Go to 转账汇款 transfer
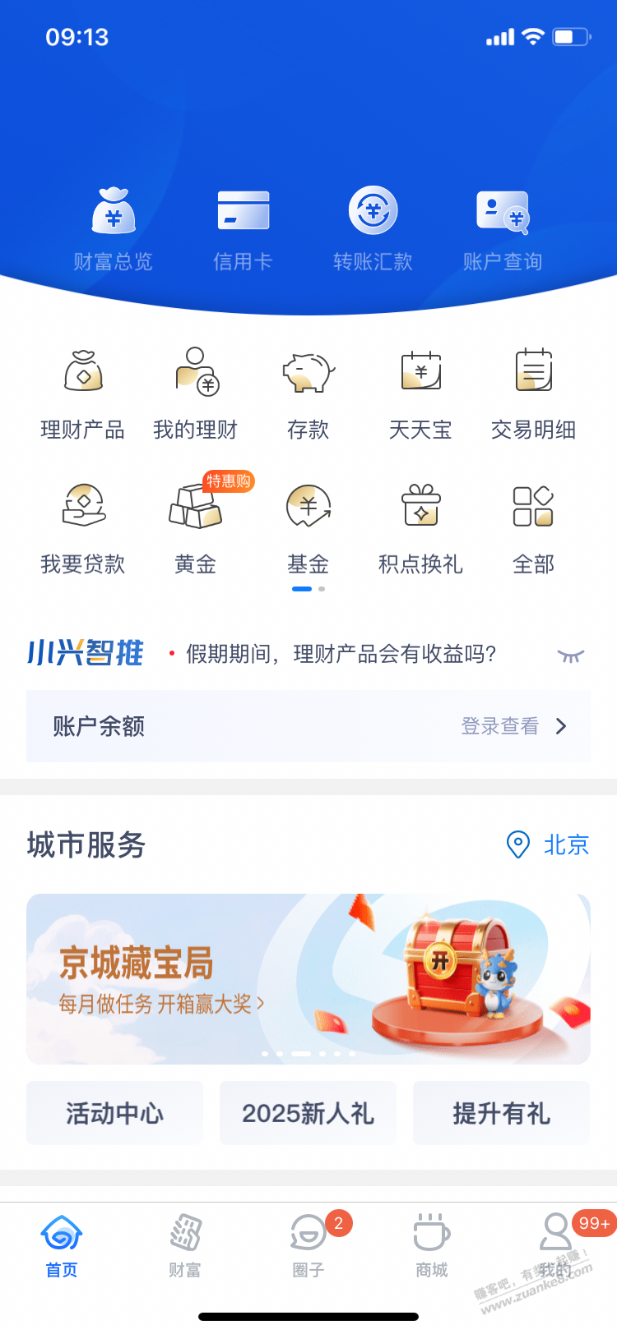The image size is (617, 1334). (x=373, y=229)
